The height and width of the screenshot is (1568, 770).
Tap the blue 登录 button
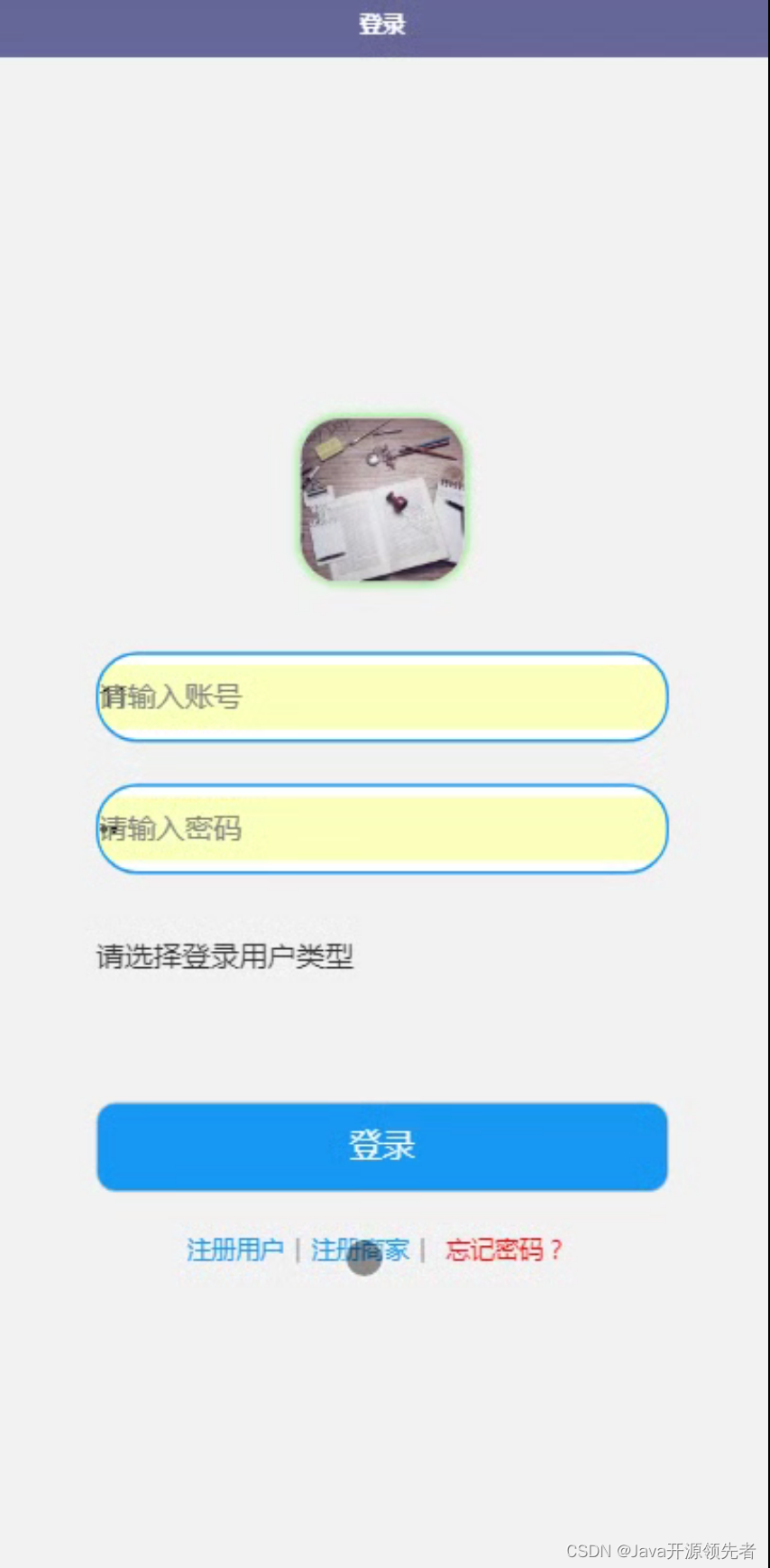point(381,1146)
